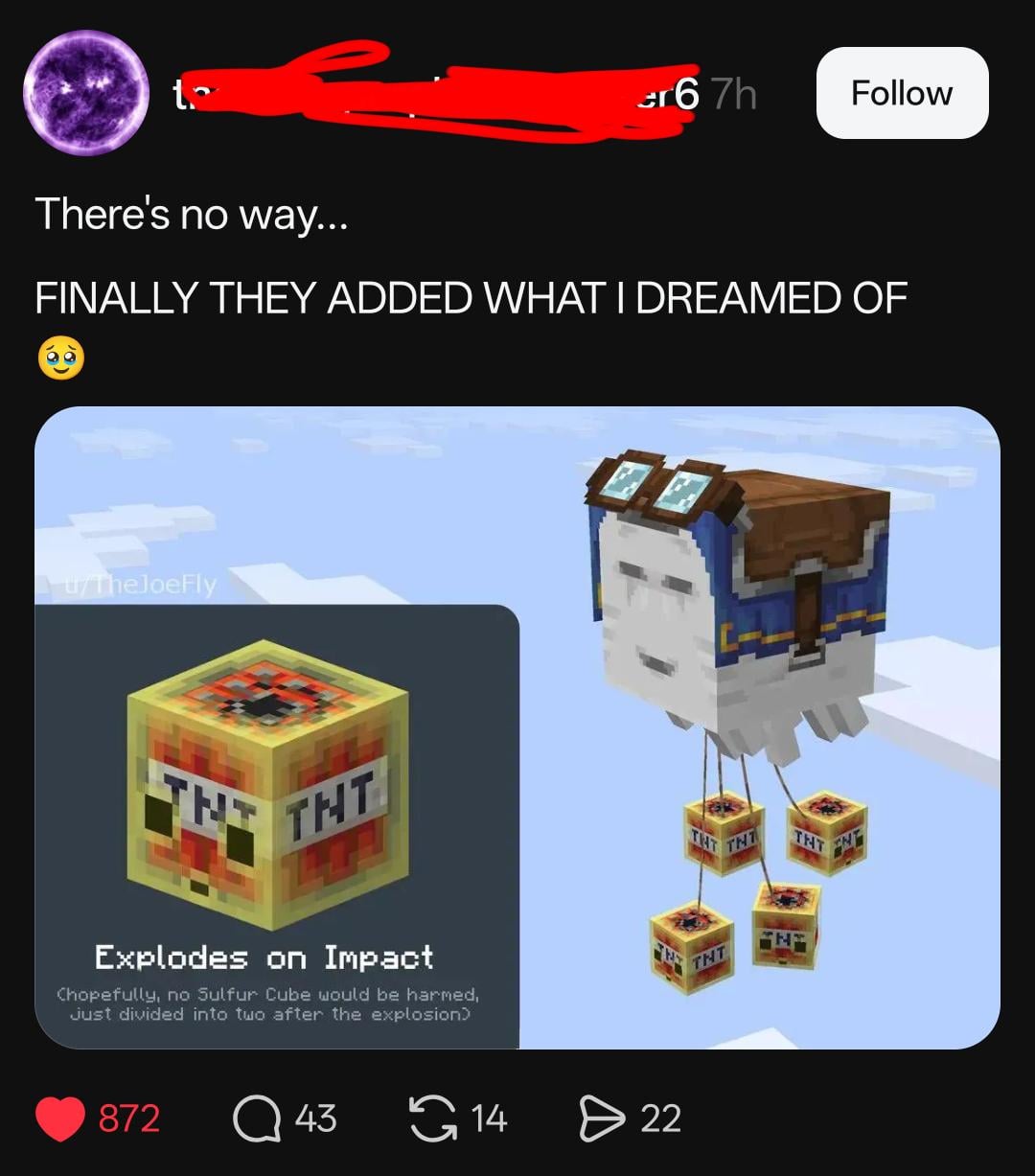Open the Minecraft TNT ghast image
Image resolution: width=1035 pixels, height=1176 pixels.
(x=517, y=726)
